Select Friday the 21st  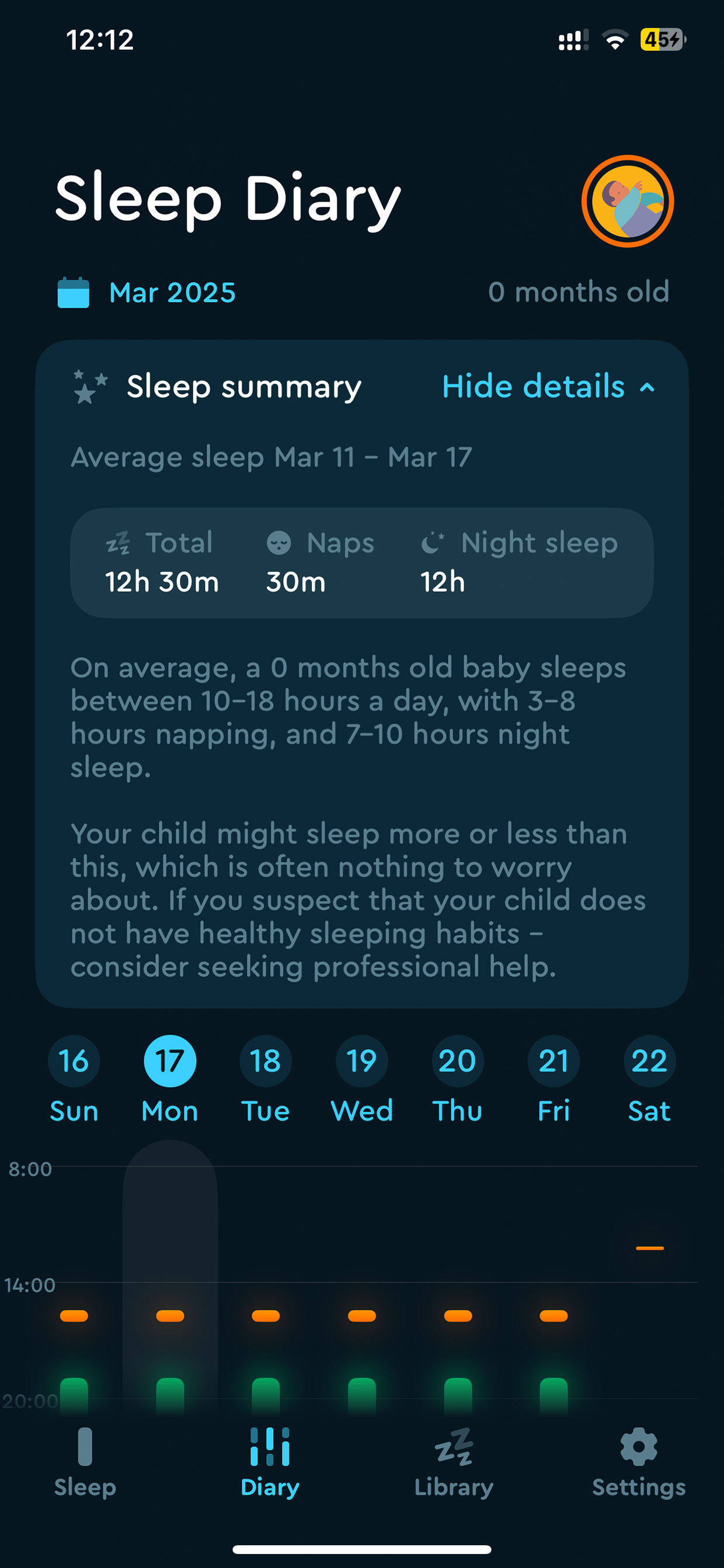pyautogui.click(x=553, y=1078)
